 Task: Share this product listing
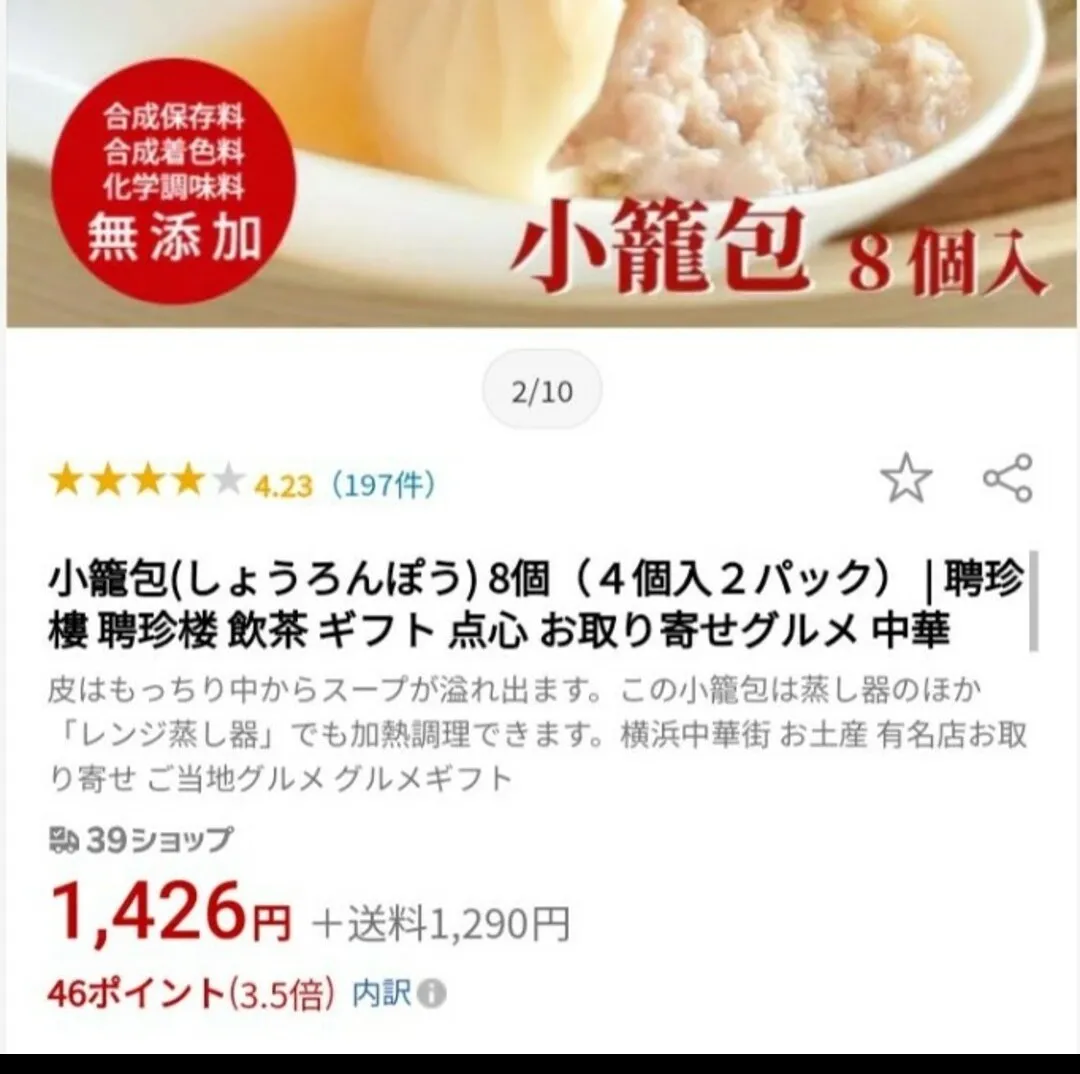click(1007, 479)
